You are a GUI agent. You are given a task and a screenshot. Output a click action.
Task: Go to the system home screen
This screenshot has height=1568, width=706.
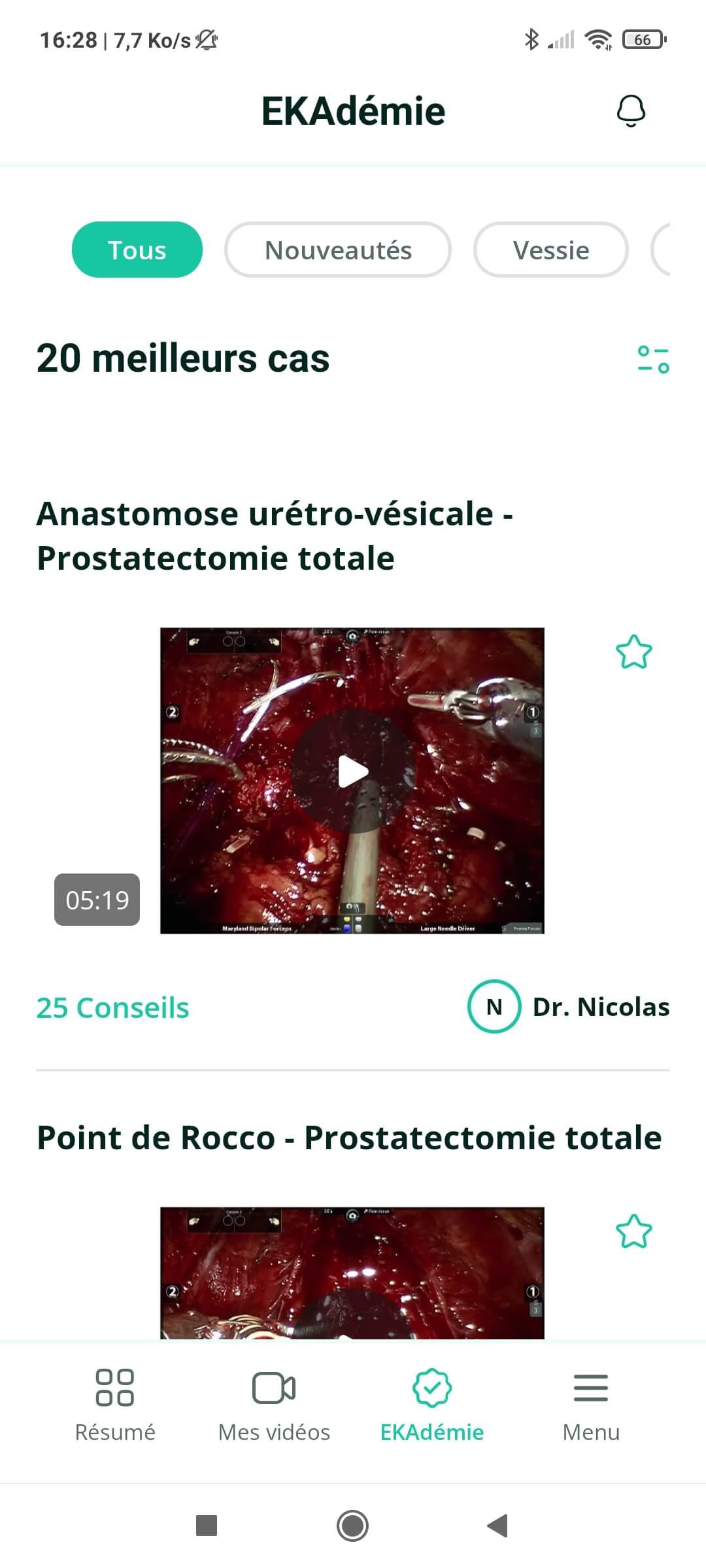(x=353, y=1526)
